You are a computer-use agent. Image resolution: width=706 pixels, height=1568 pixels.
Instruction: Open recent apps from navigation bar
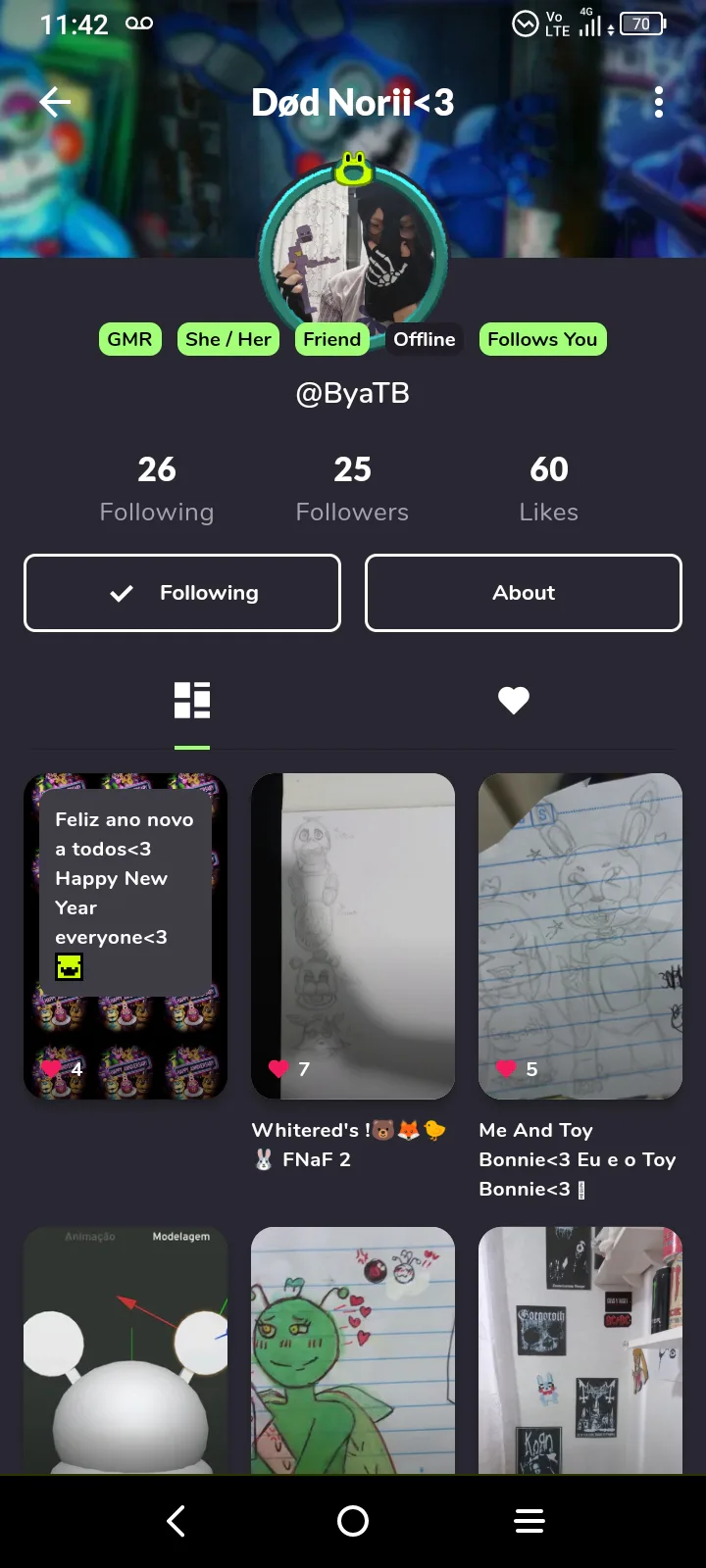(529, 1521)
